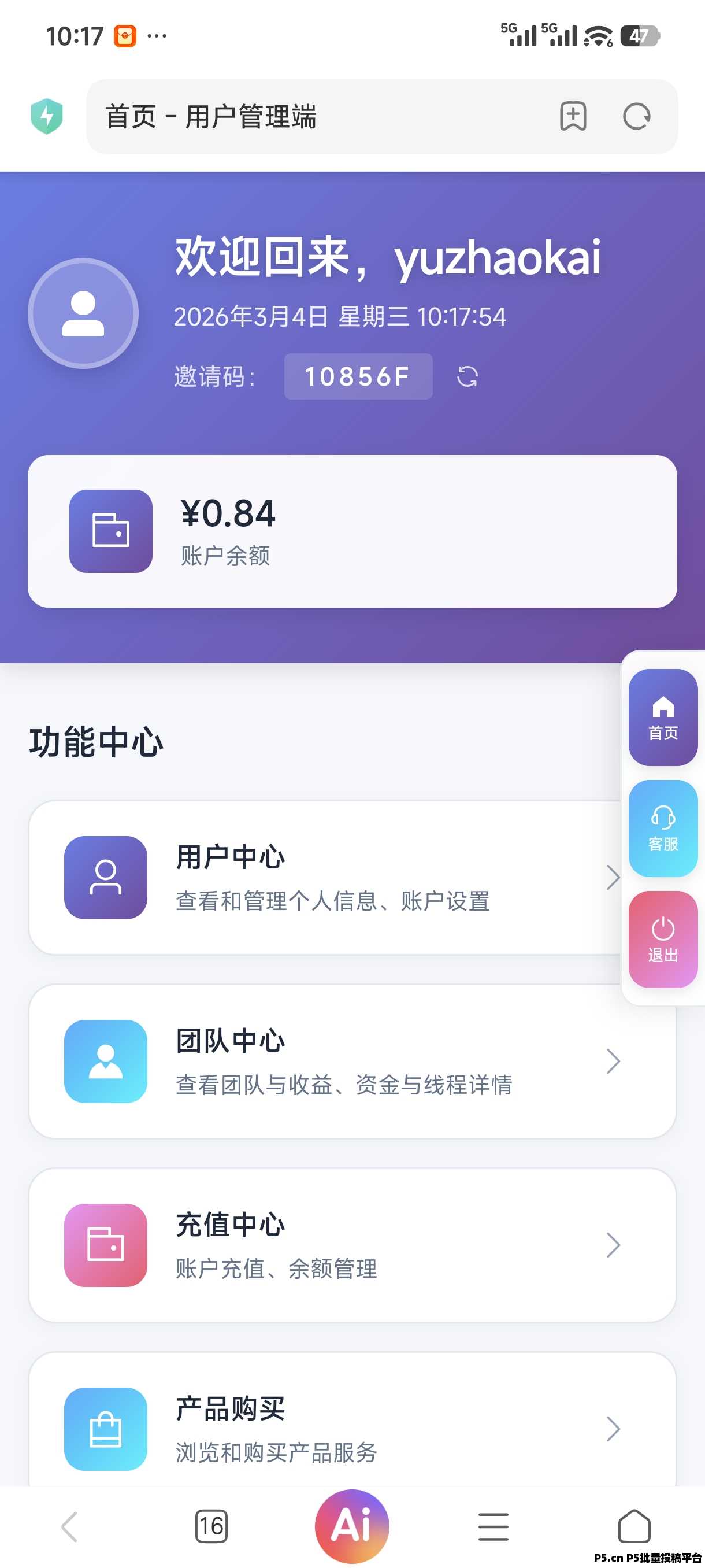
Task: Click the ¥0.84 账户余额 balance card
Action: click(353, 530)
